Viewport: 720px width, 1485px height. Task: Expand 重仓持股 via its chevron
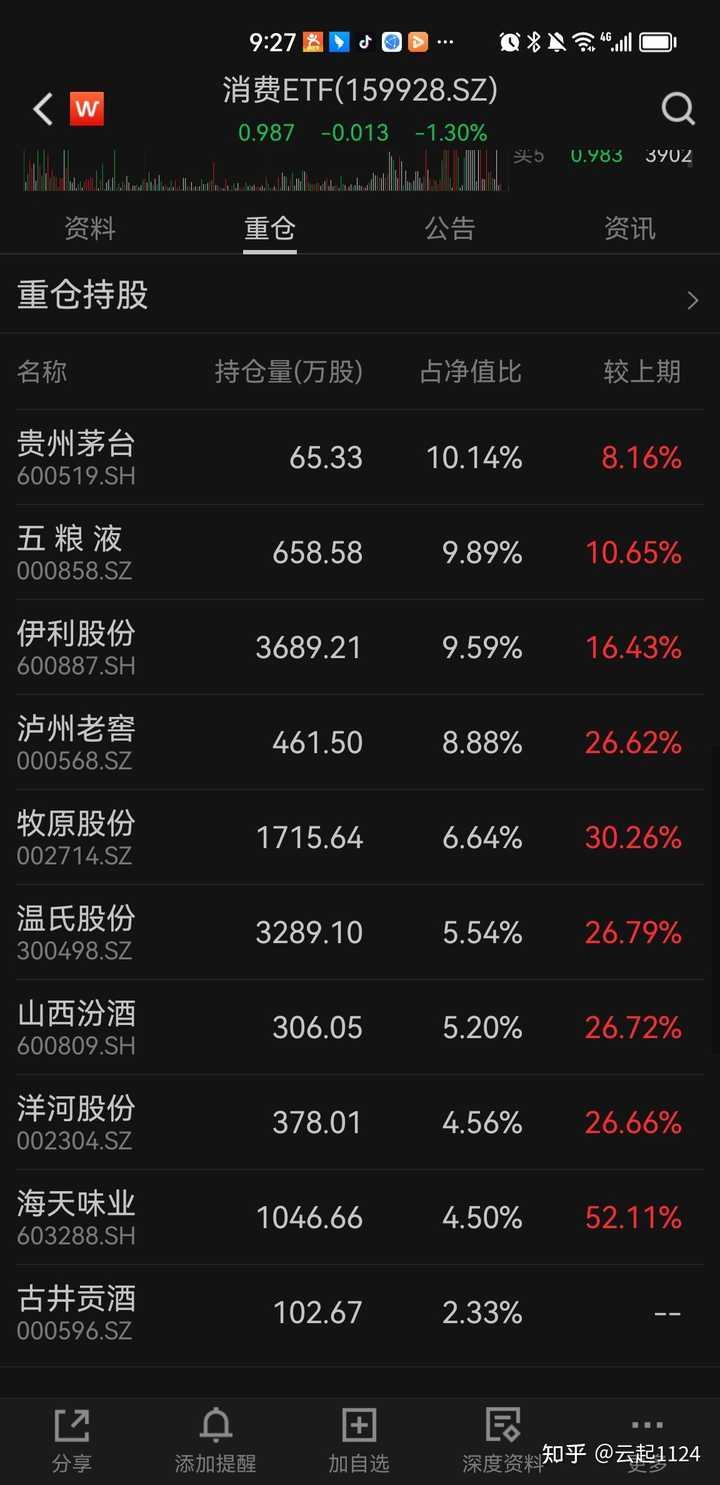coord(693,300)
